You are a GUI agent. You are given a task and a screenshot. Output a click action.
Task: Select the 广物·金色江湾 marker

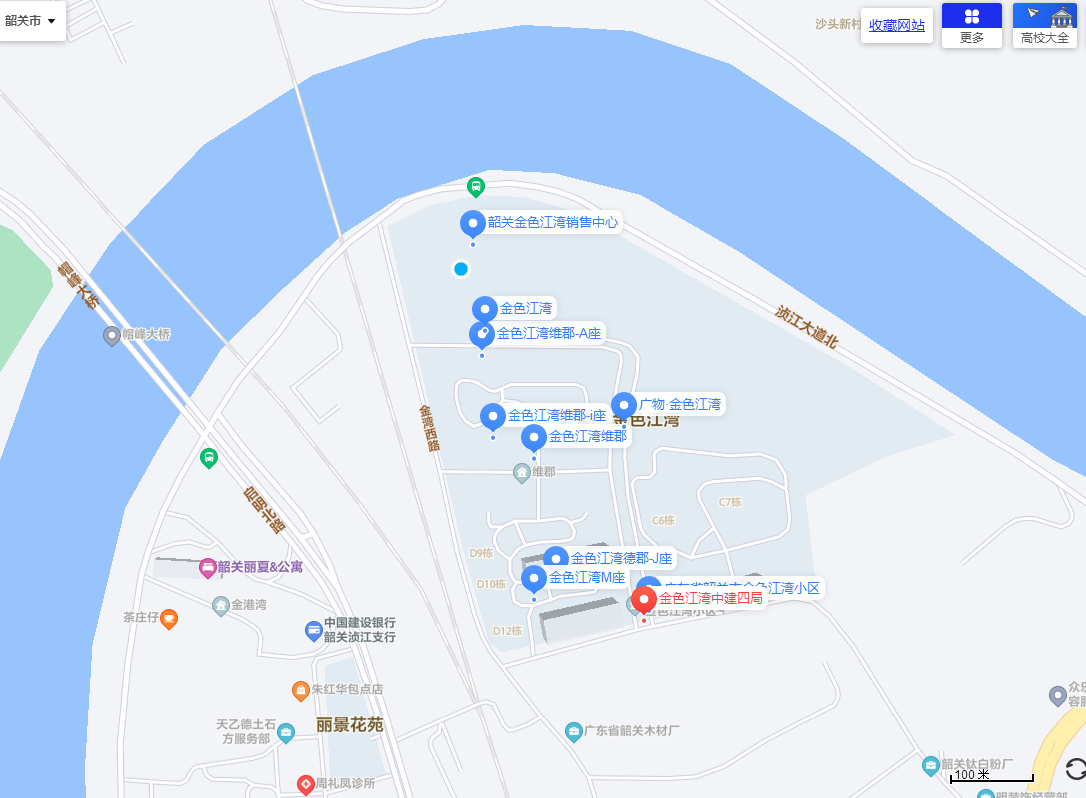(623, 405)
